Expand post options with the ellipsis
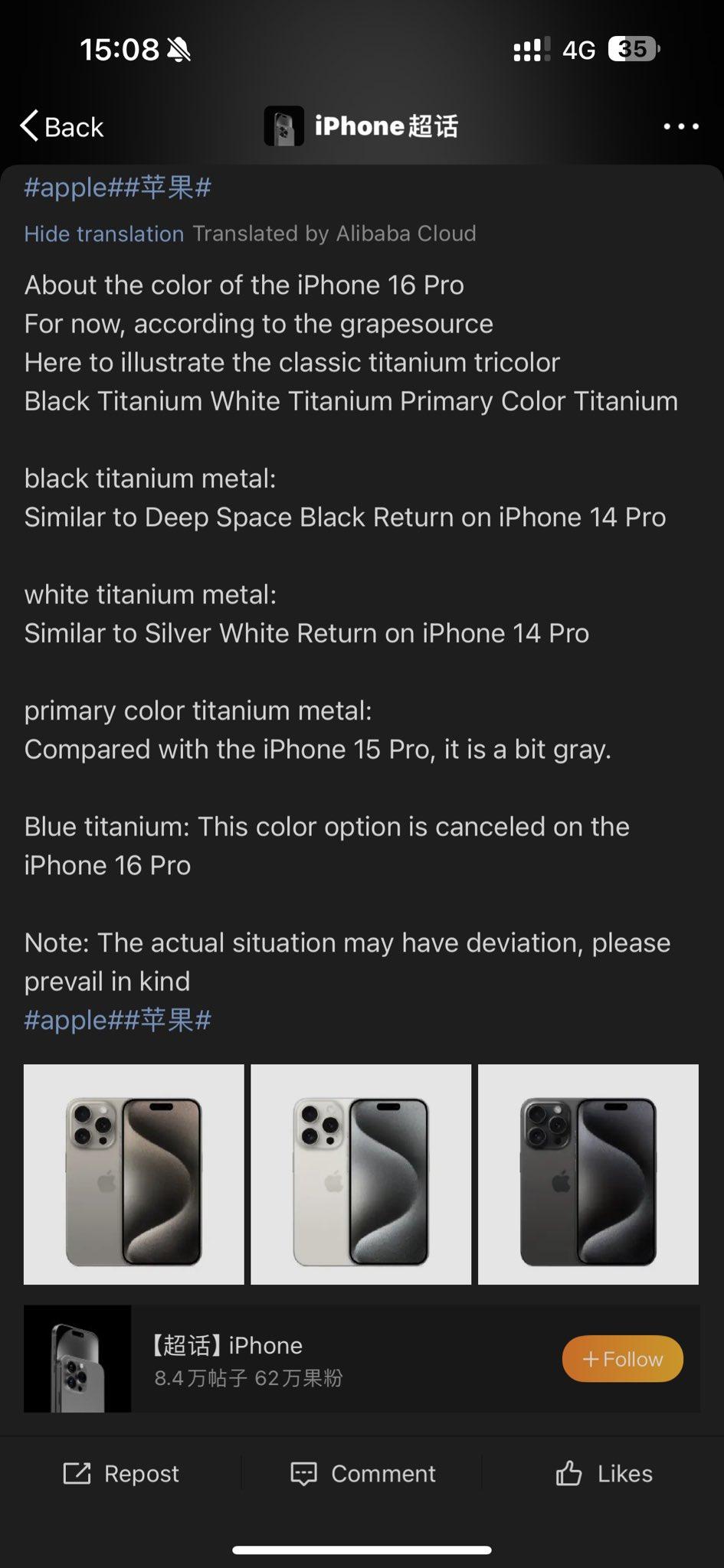 pyautogui.click(x=681, y=126)
